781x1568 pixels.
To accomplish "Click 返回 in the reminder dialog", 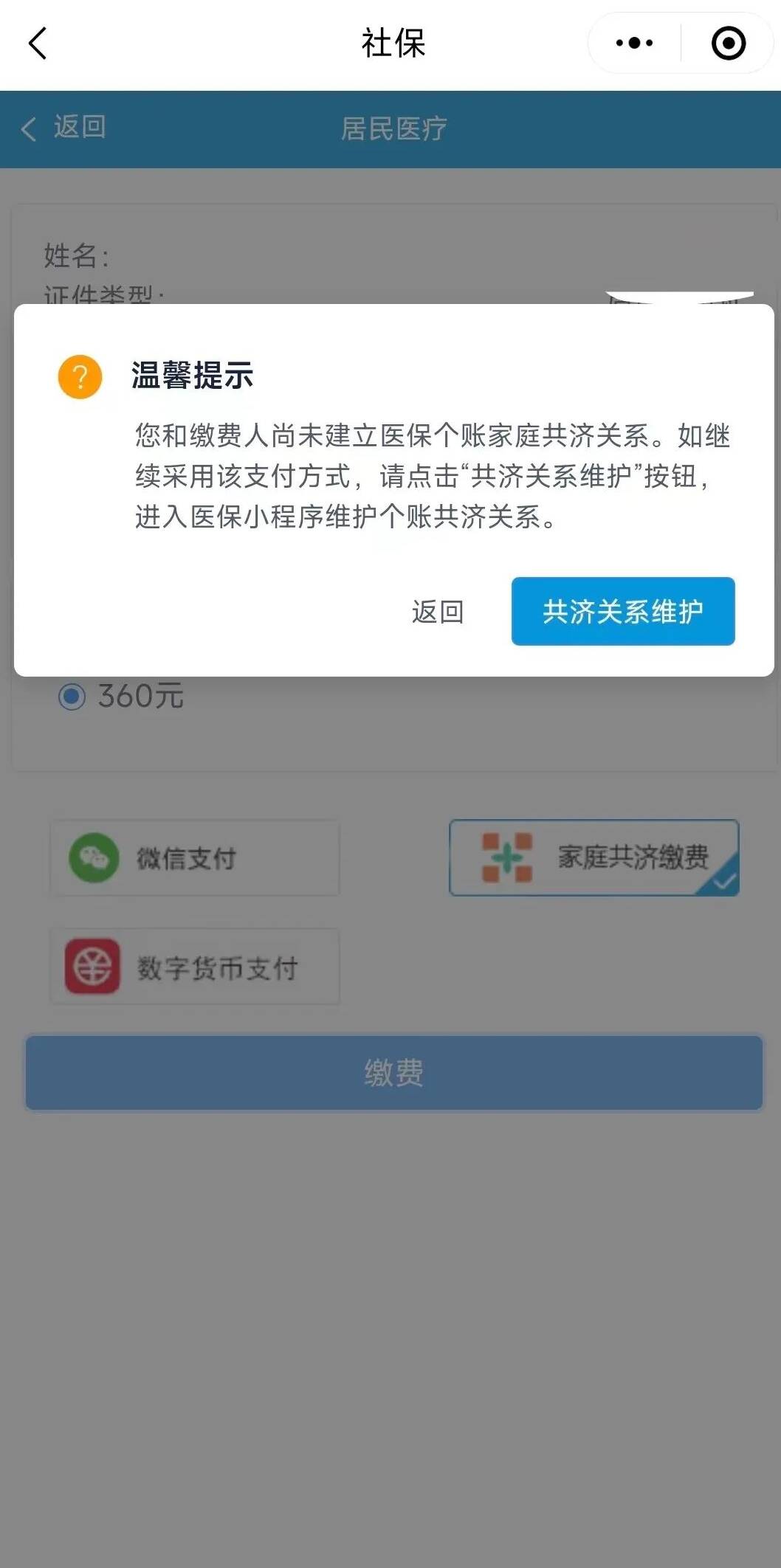I will 438,612.
